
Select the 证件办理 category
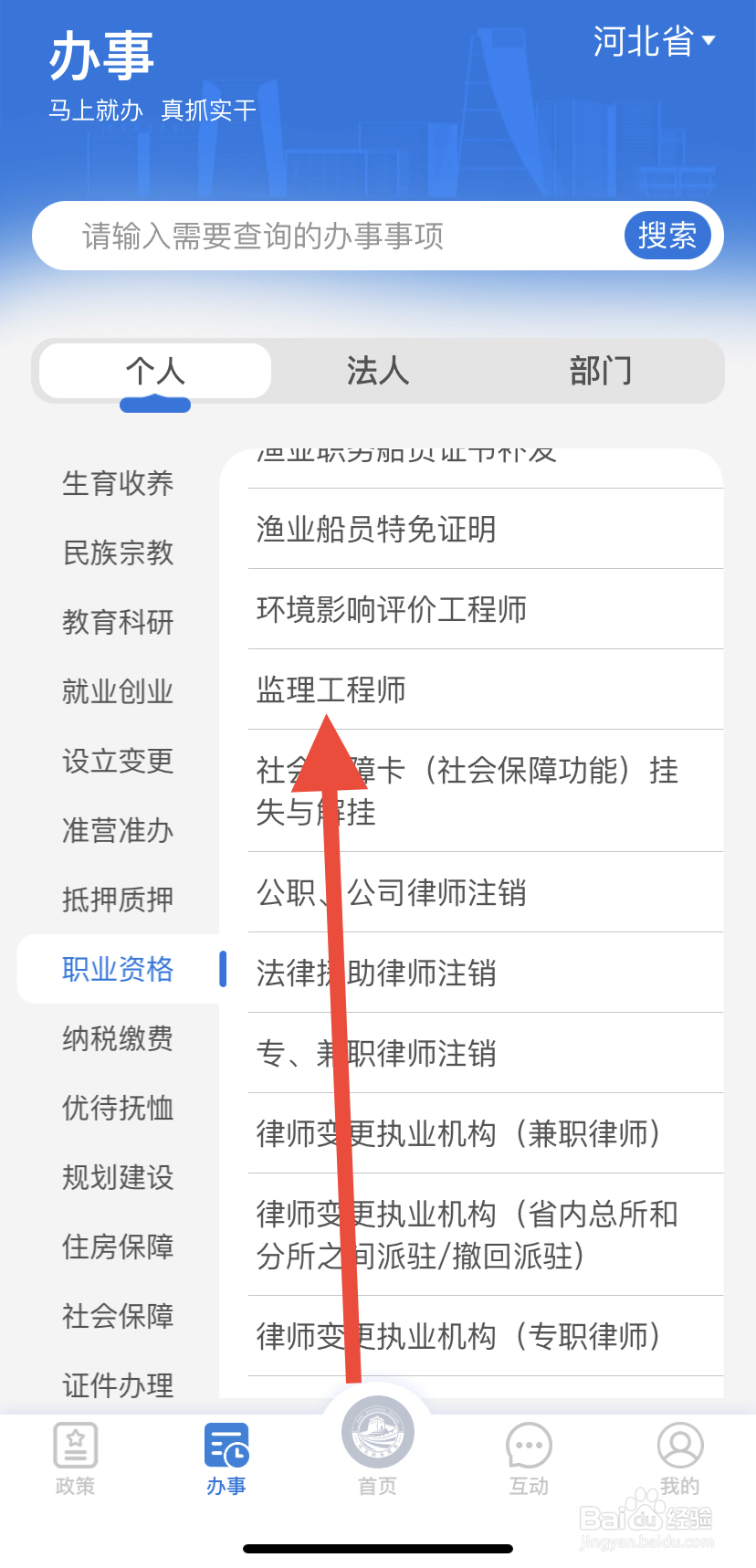117,1385
